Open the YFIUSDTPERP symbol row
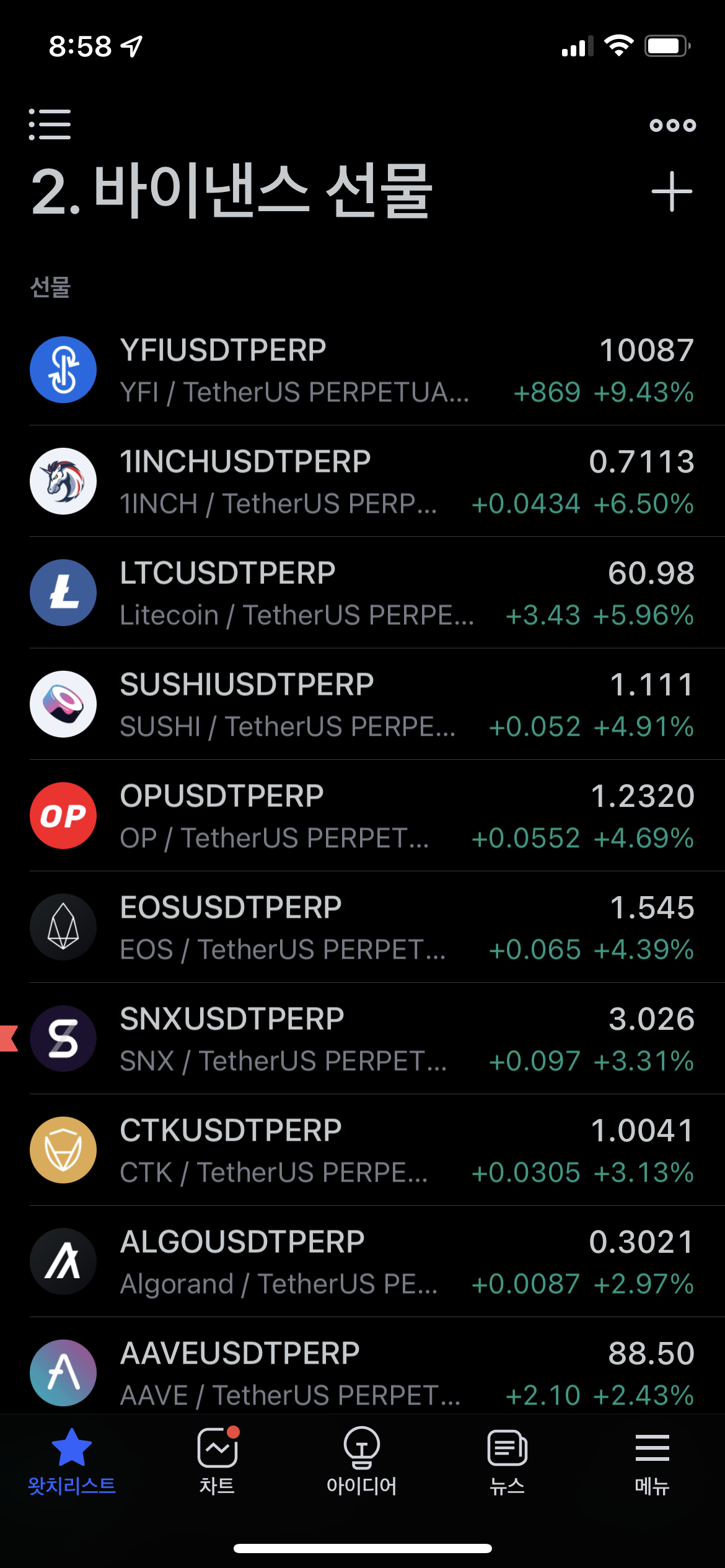The image size is (725, 1568). [362, 370]
